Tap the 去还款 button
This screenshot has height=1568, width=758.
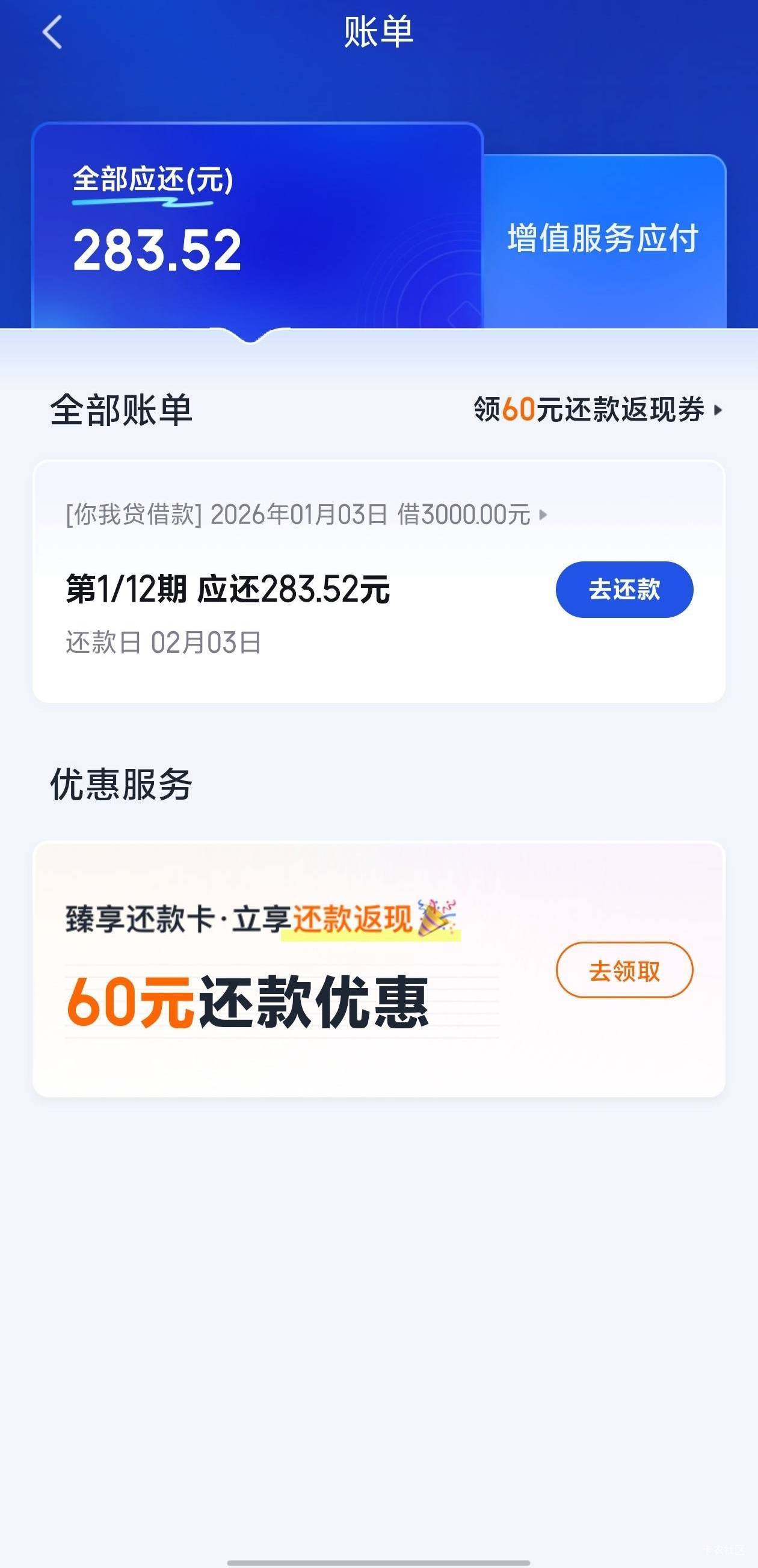pos(624,589)
